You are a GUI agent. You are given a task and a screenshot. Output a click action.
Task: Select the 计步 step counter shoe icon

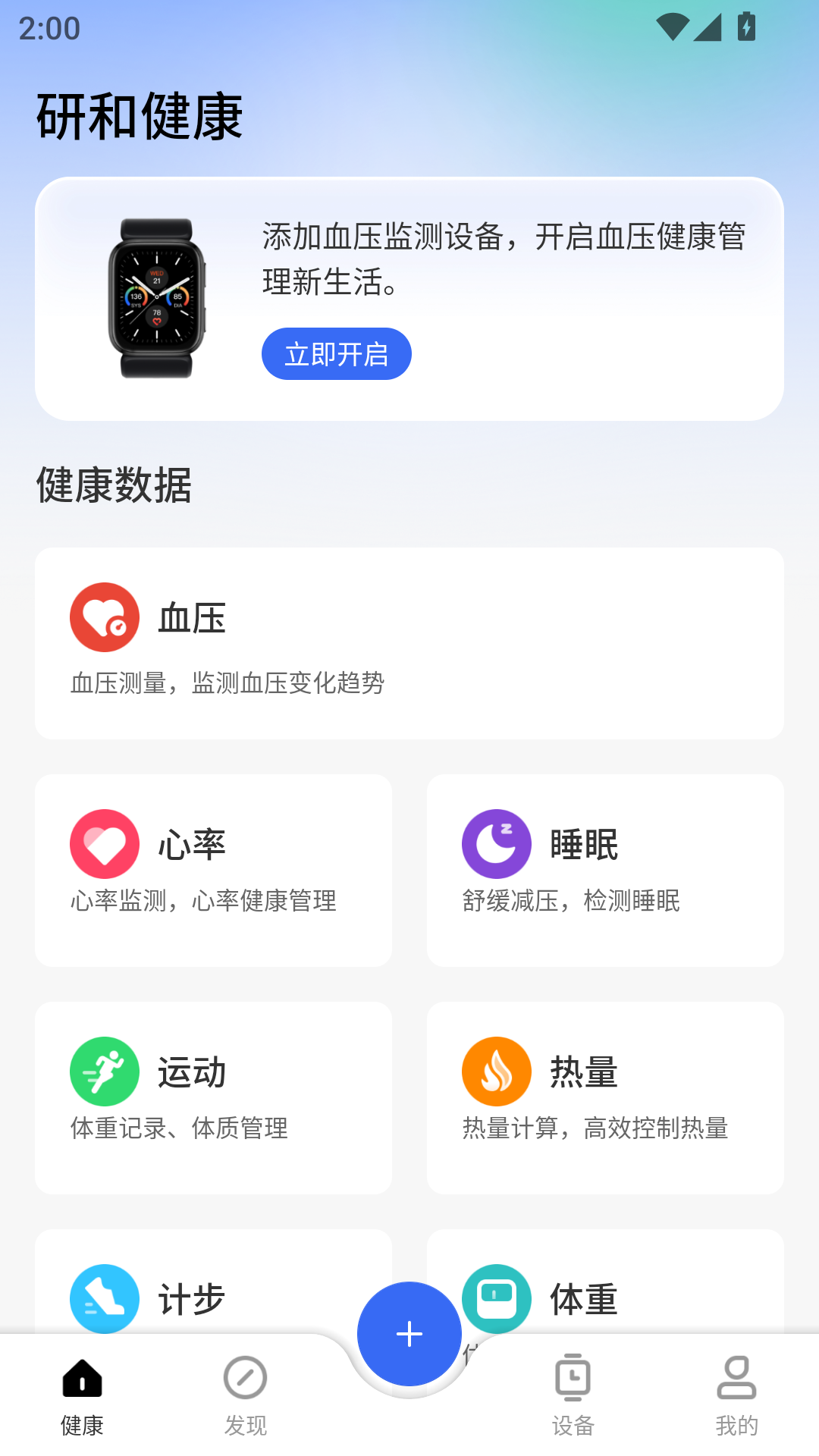105,1298
